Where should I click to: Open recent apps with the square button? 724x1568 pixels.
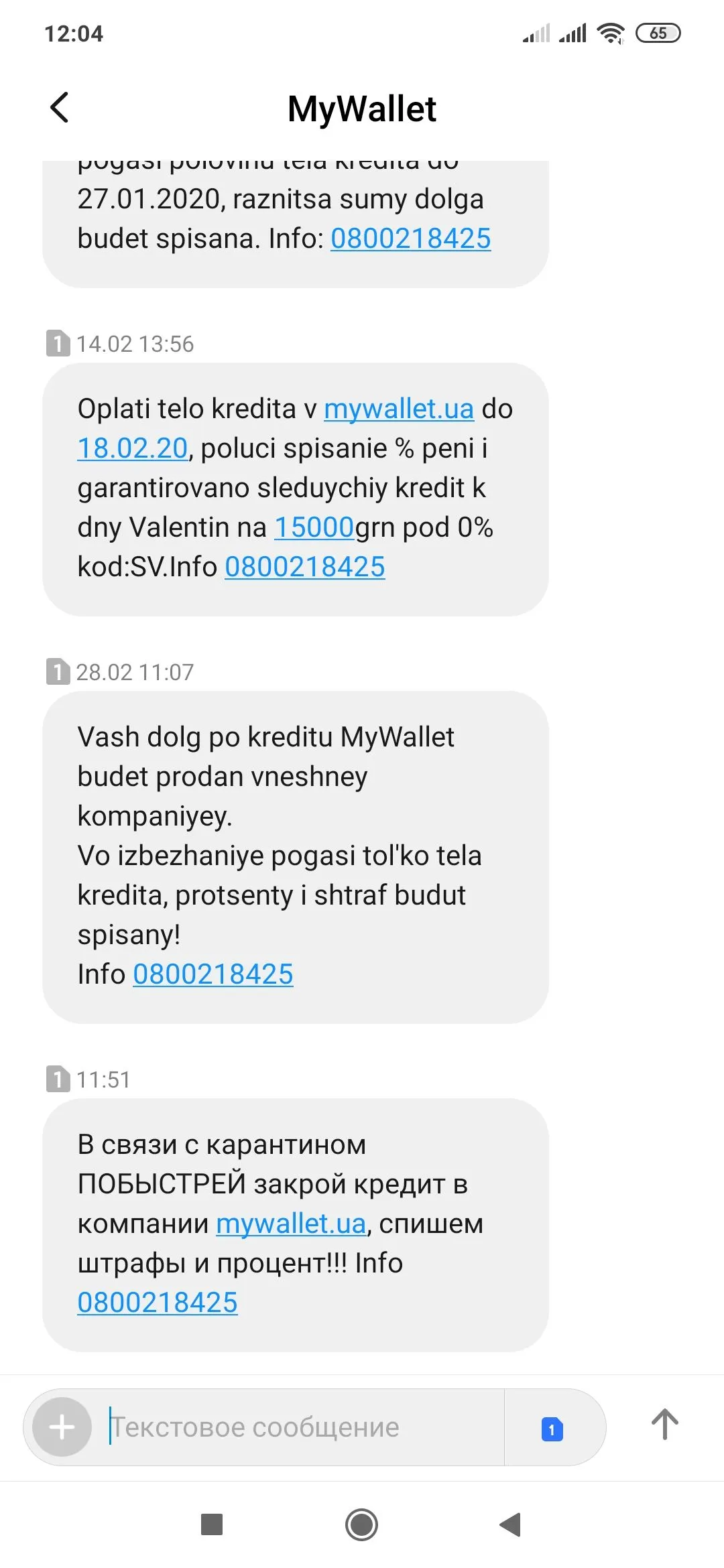pos(212,1524)
